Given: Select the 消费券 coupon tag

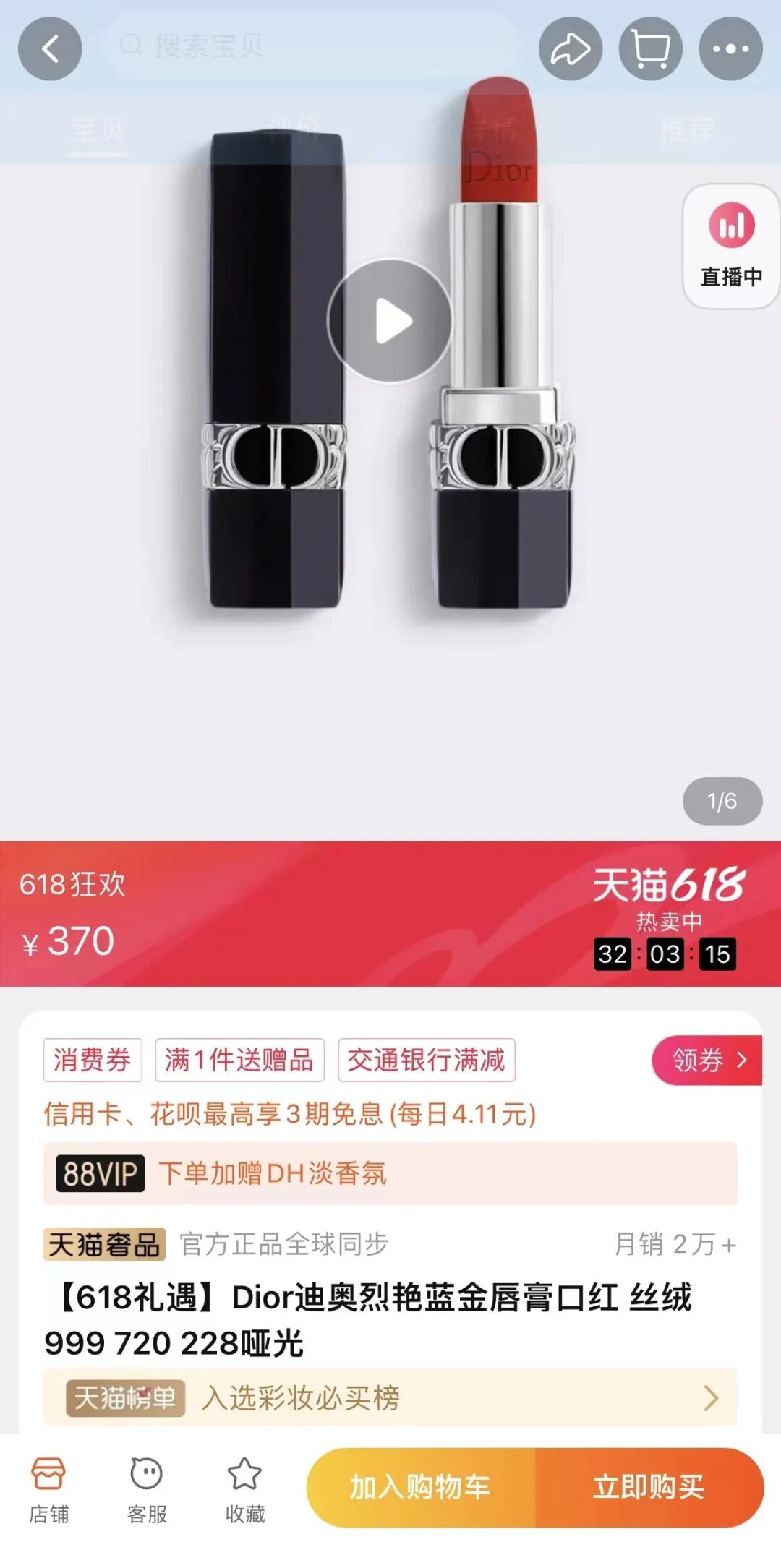Looking at the screenshot, I should coord(93,1060).
